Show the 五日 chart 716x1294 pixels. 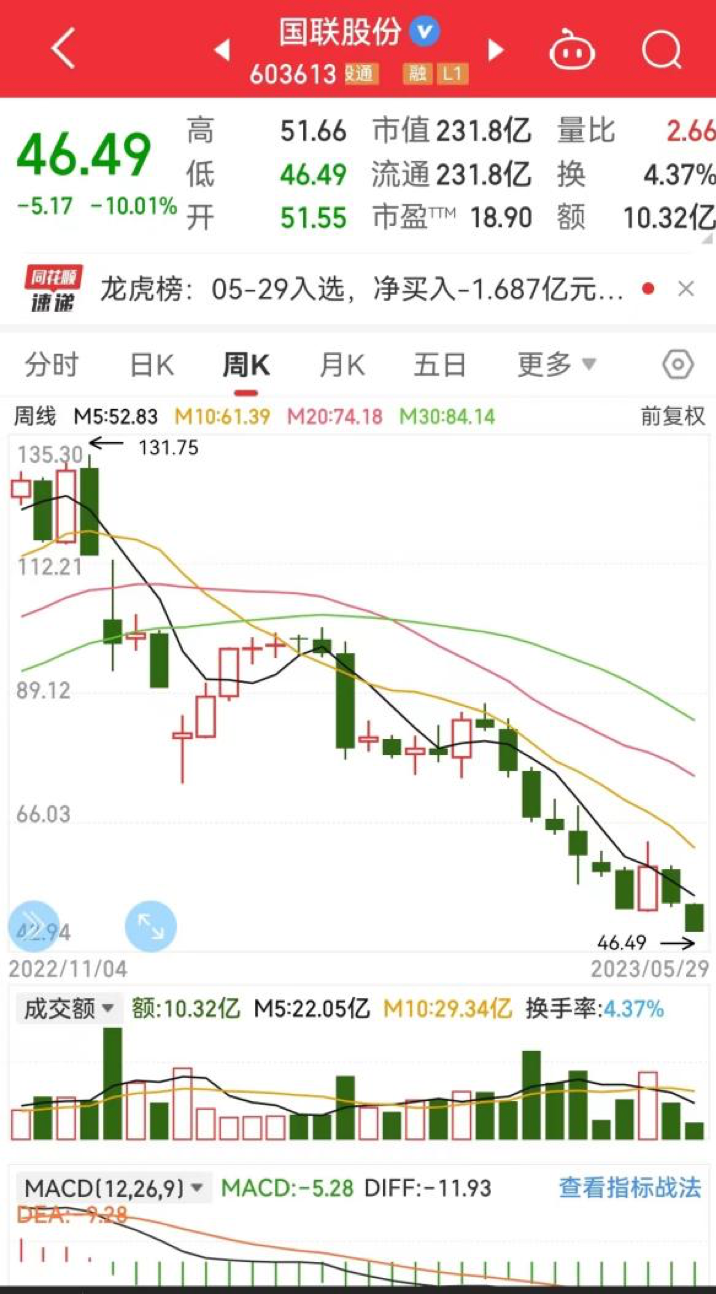pos(440,365)
